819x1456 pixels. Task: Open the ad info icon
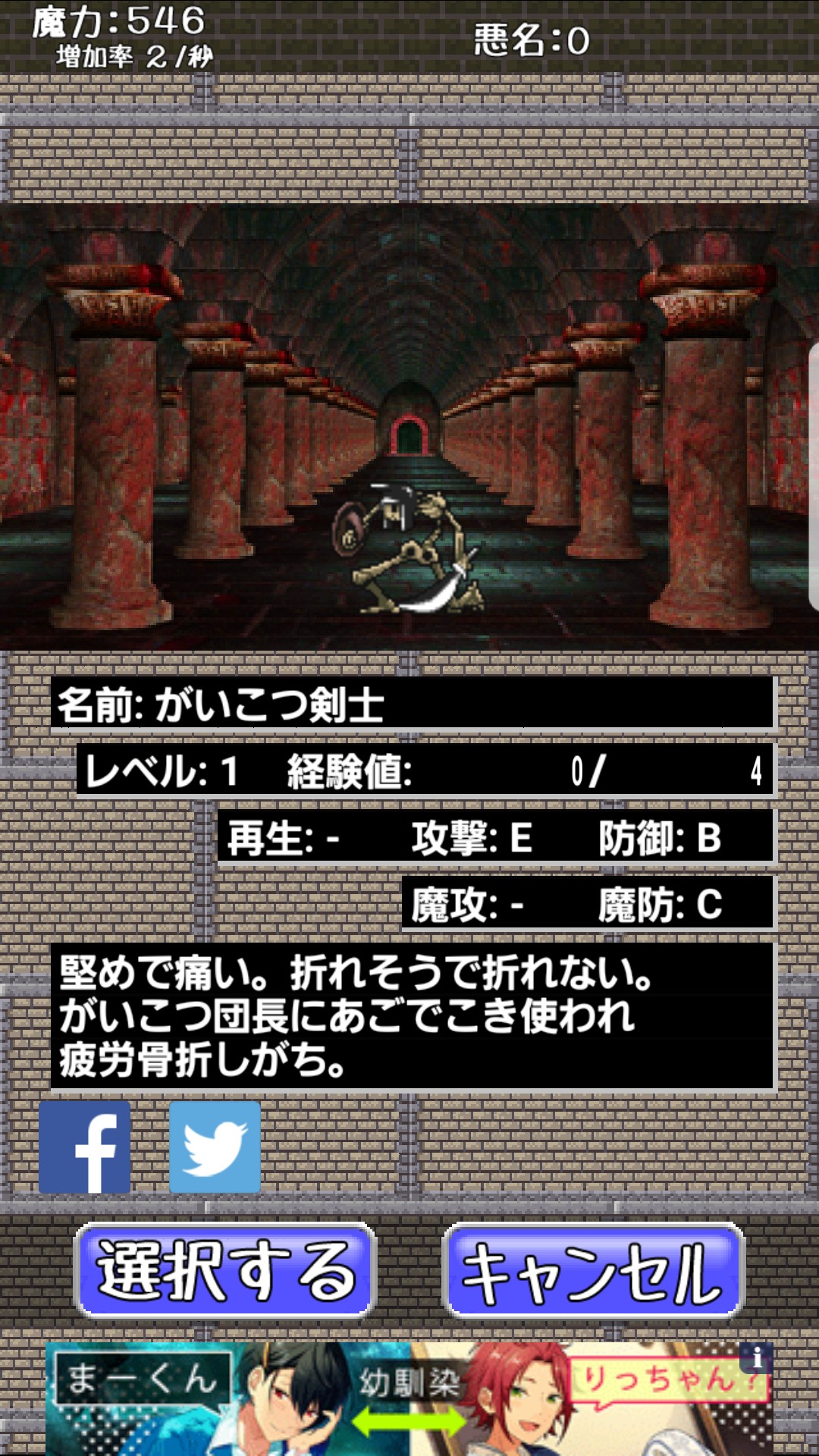click(x=757, y=1357)
